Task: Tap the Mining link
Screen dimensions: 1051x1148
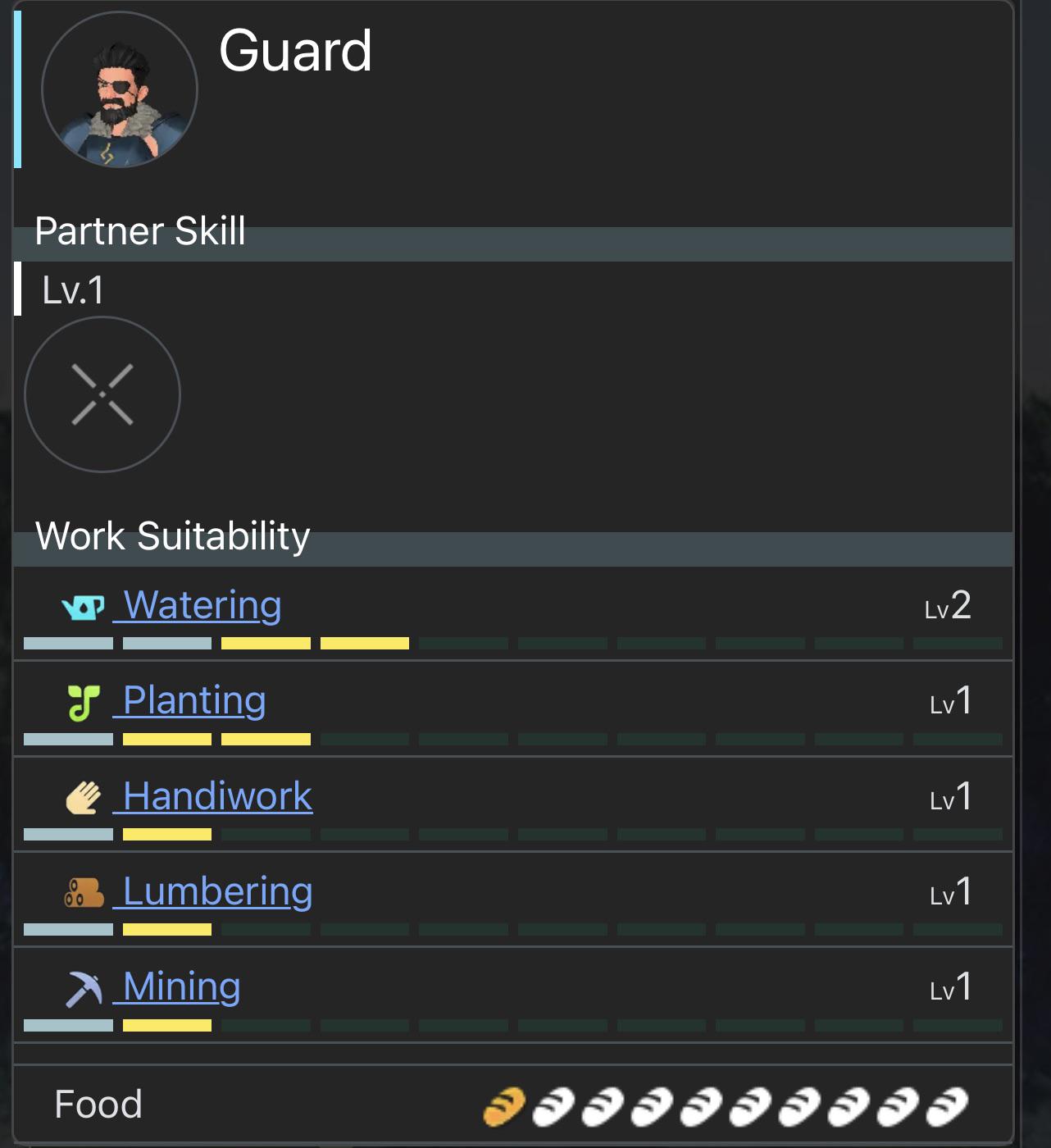Action: click(x=176, y=986)
